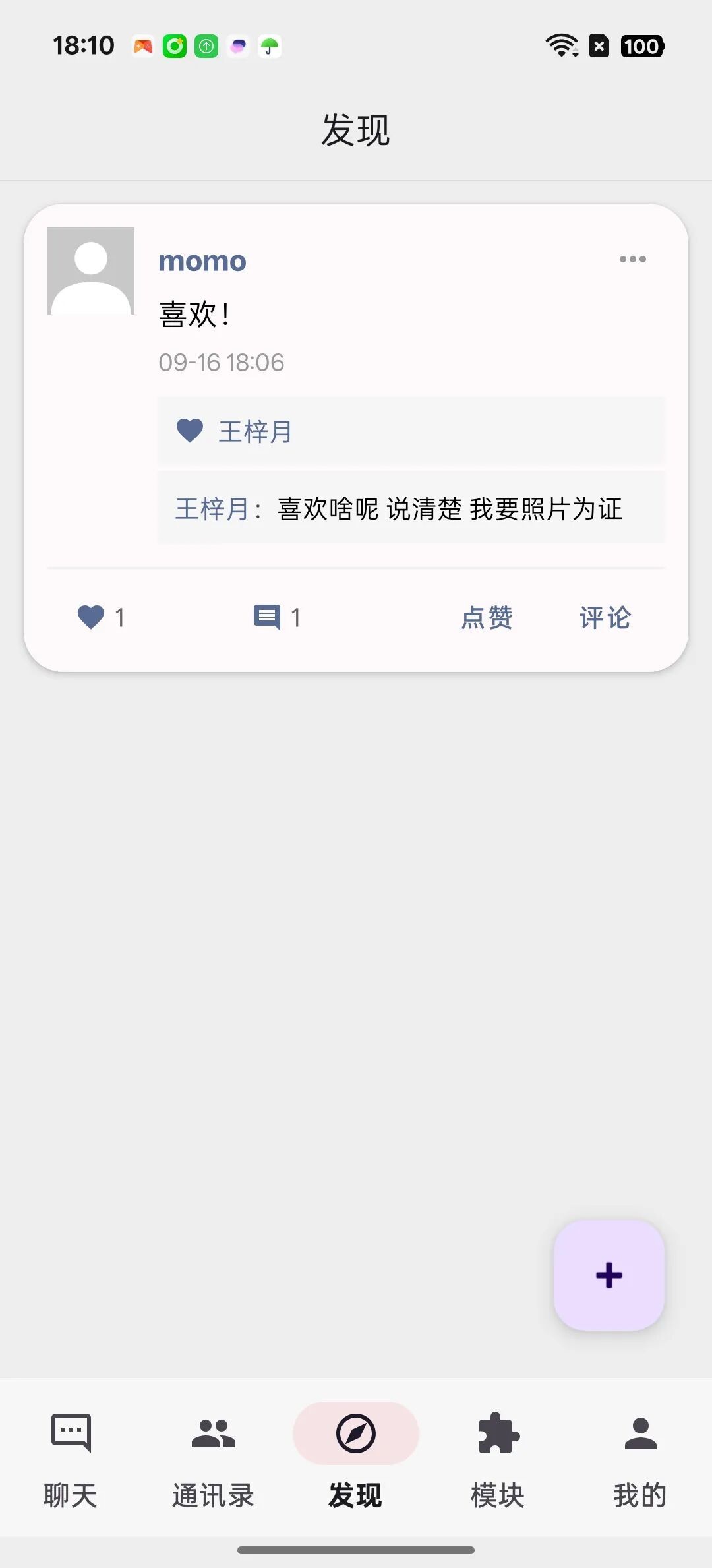Tap 王梓月's comment on the post
Viewport: 712px width, 1568px height.
click(411, 508)
